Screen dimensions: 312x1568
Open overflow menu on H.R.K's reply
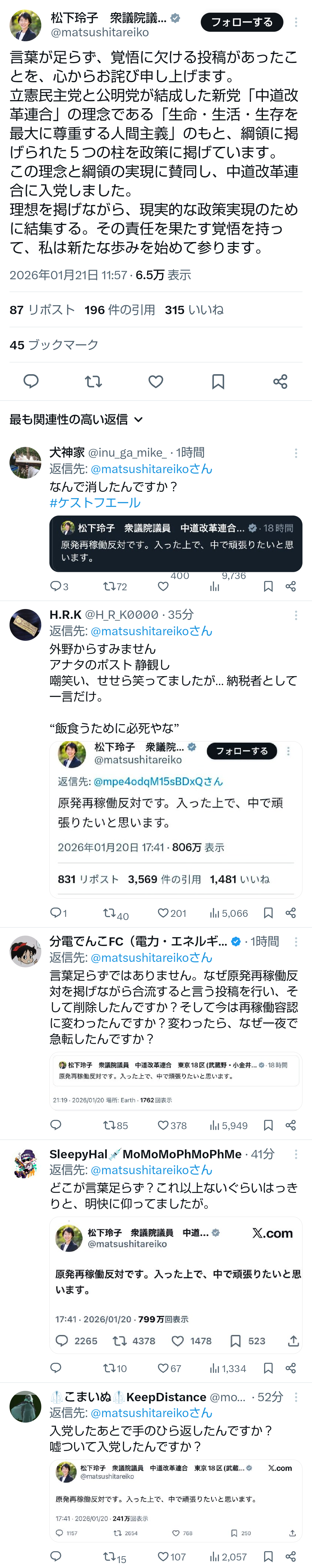296,615
